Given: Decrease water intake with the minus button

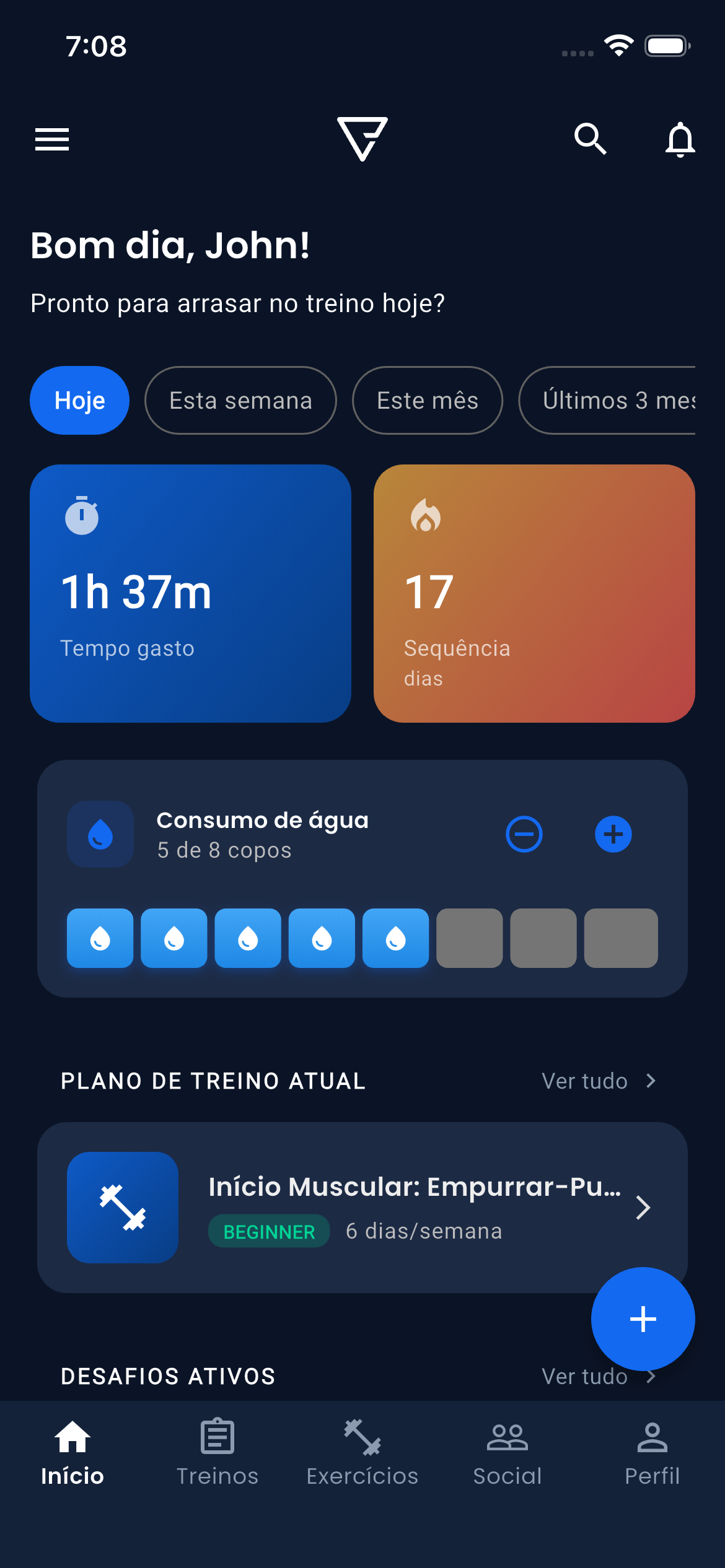Looking at the screenshot, I should (x=523, y=834).
